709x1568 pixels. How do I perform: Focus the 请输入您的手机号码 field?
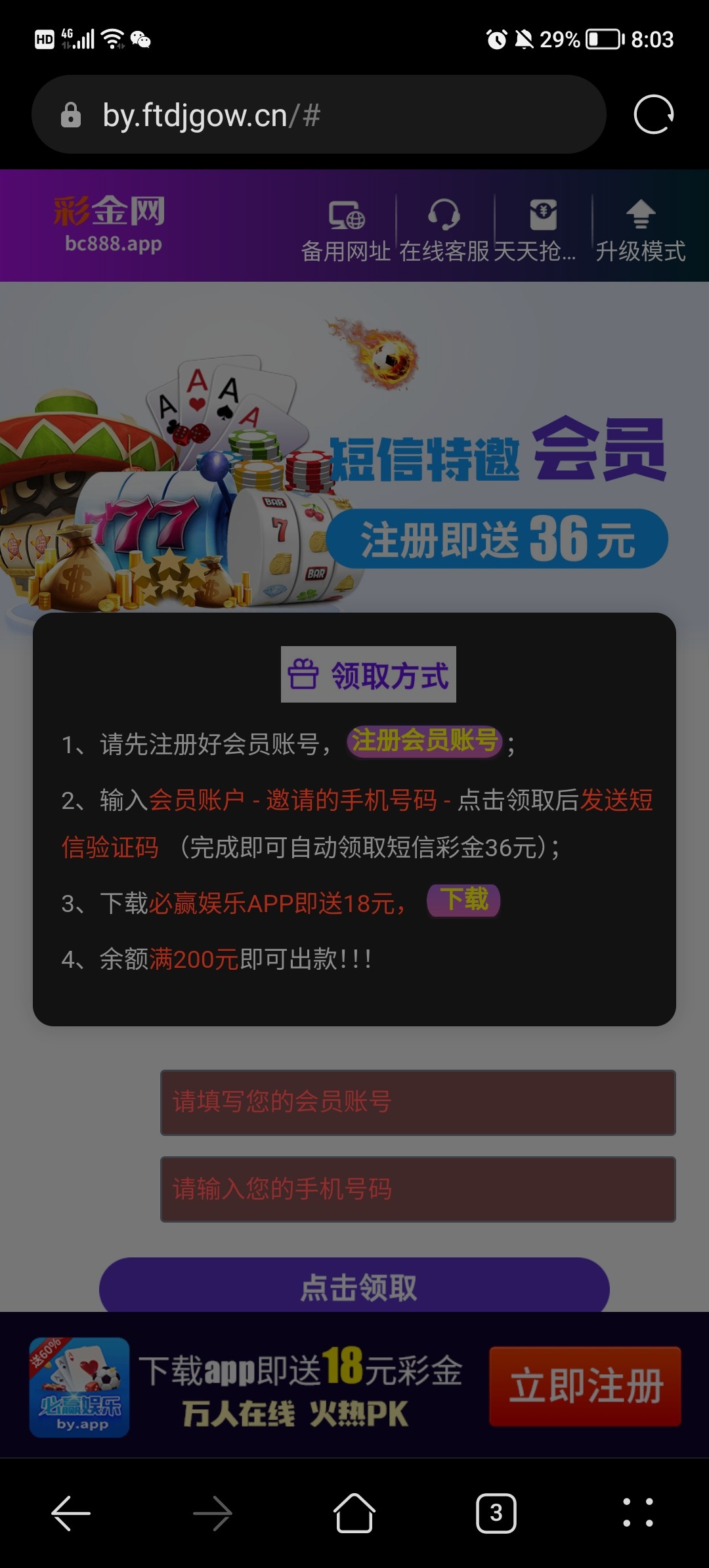point(418,1189)
